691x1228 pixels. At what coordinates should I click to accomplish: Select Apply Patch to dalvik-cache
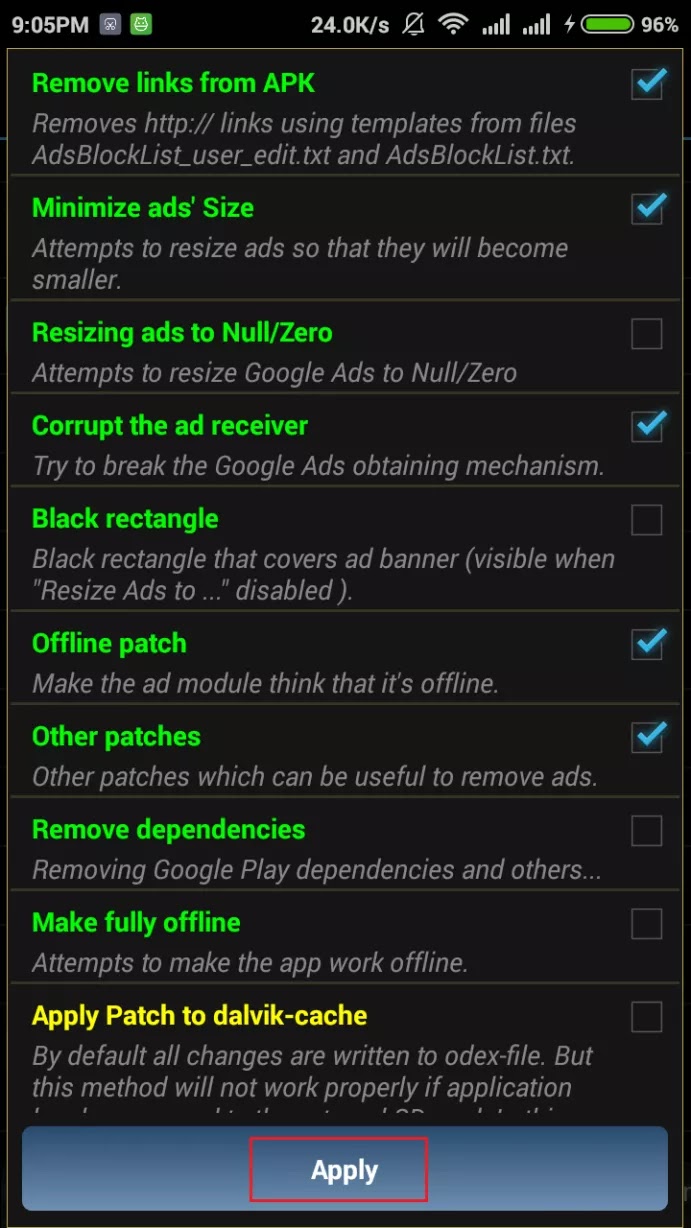tap(647, 1017)
